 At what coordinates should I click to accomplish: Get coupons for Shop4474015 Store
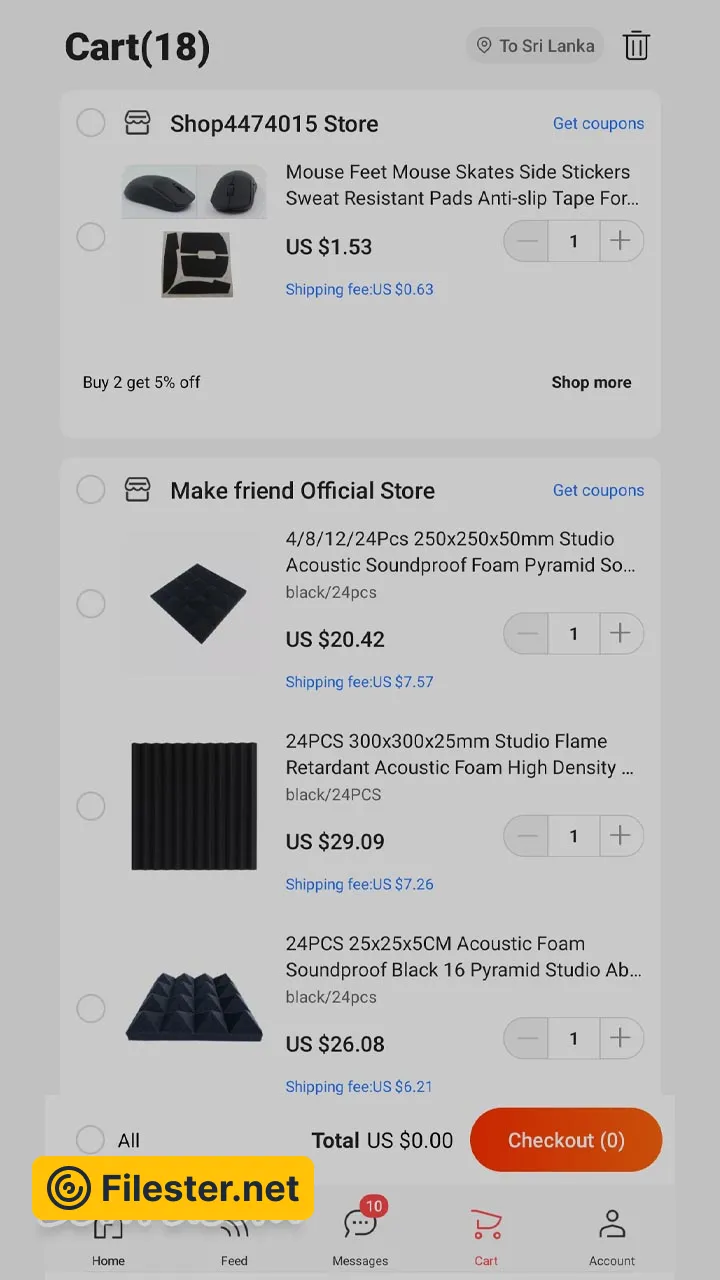[598, 124]
